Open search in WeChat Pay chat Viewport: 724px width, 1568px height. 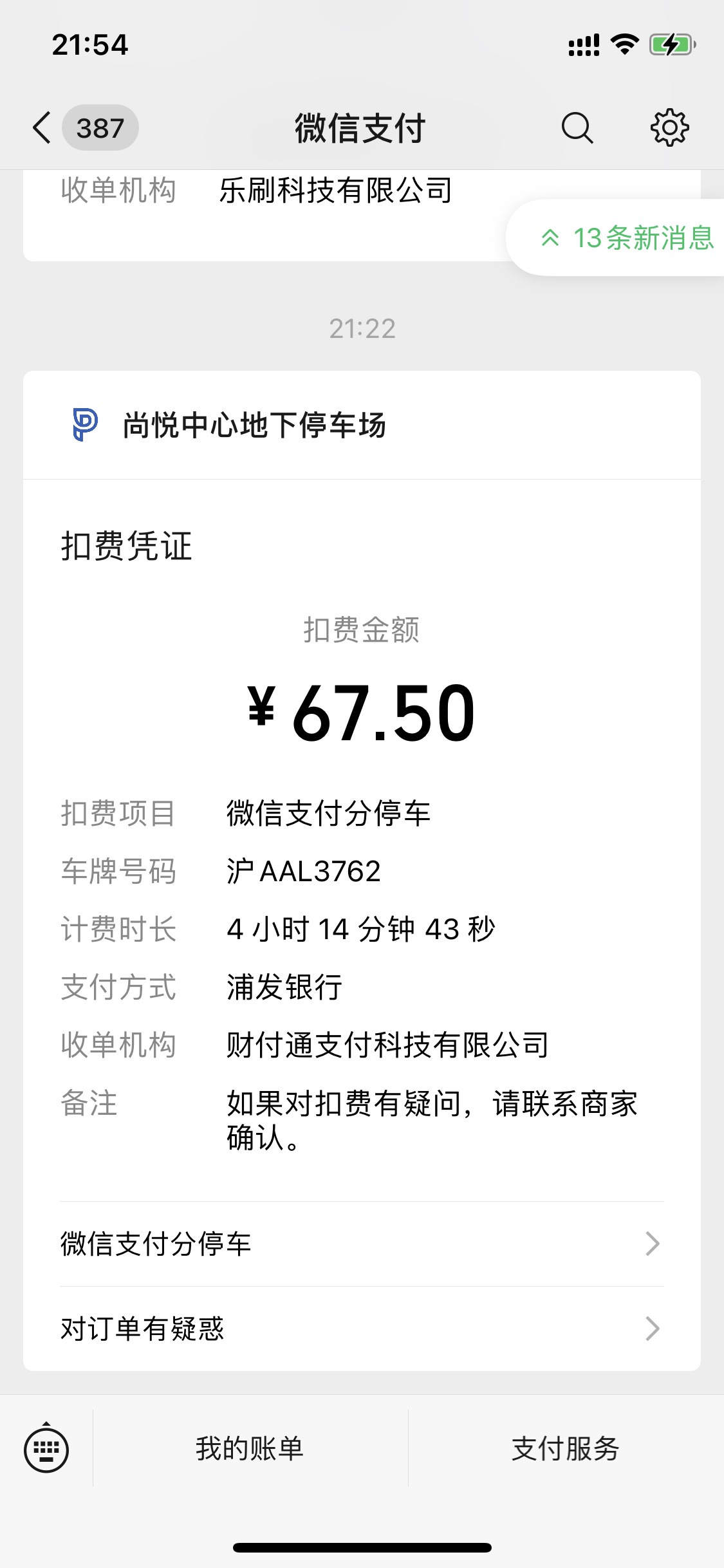pos(577,127)
